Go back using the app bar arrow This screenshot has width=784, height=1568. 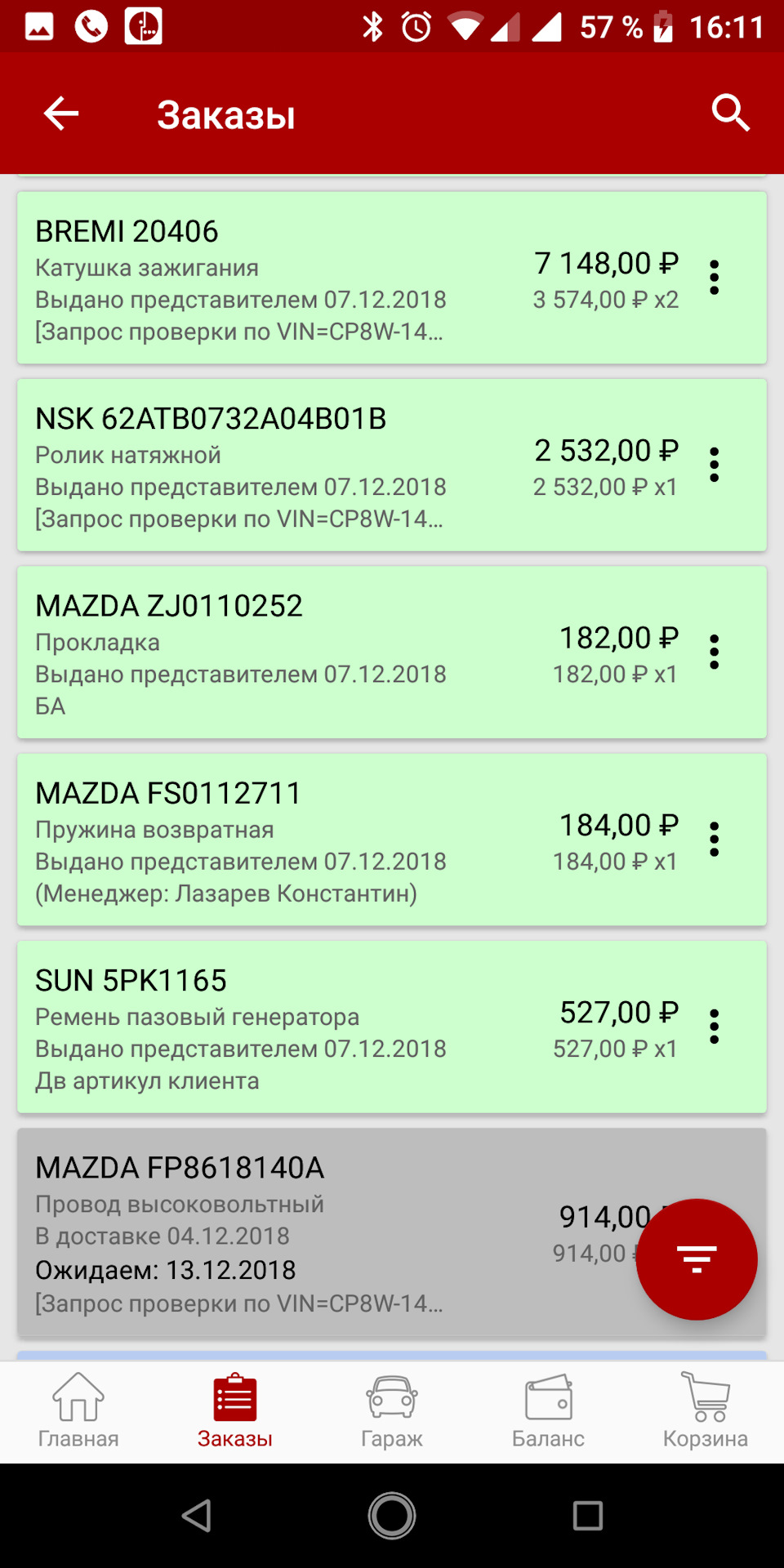[x=61, y=114]
